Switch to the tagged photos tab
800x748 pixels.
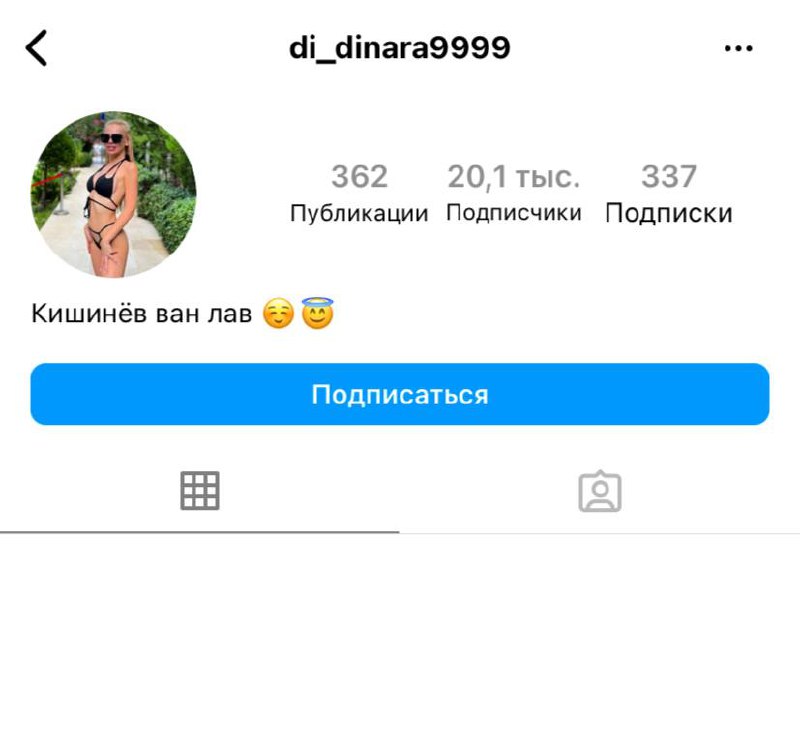pyautogui.click(x=600, y=492)
